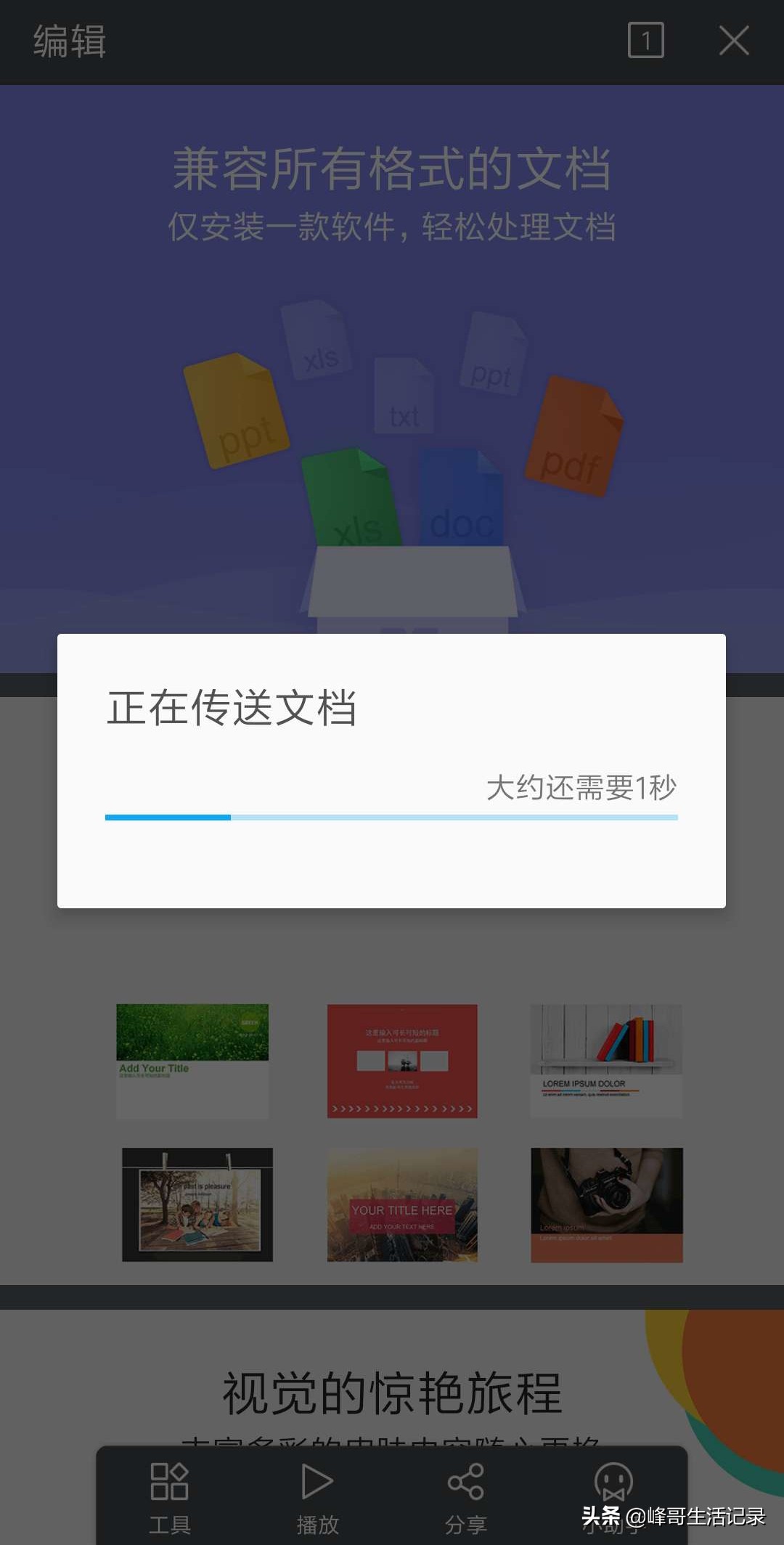Share the document via 分享
Screen dimensions: 784x1545
(465, 1497)
